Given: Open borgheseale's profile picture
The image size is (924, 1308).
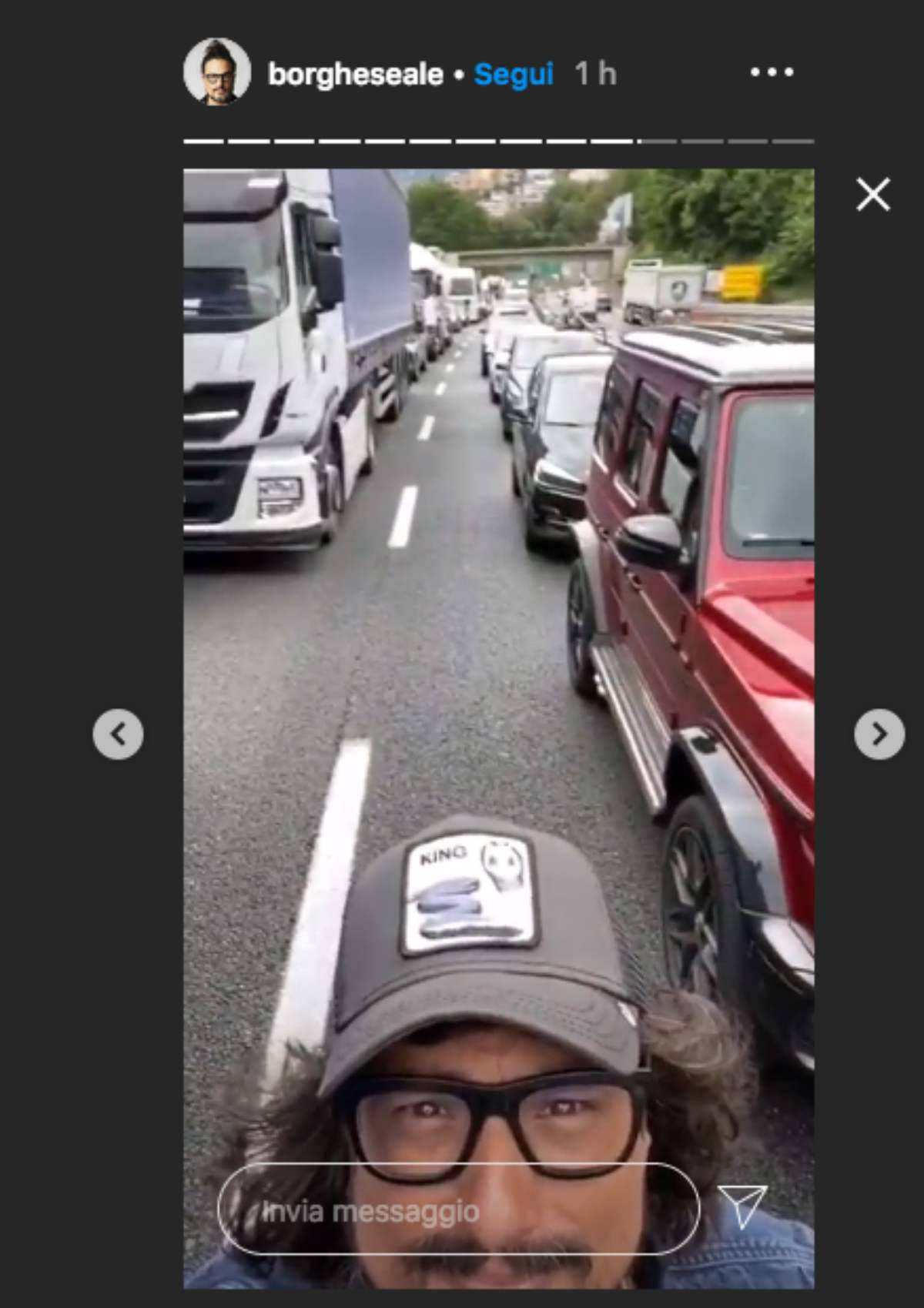Looking at the screenshot, I should pos(216,72).
